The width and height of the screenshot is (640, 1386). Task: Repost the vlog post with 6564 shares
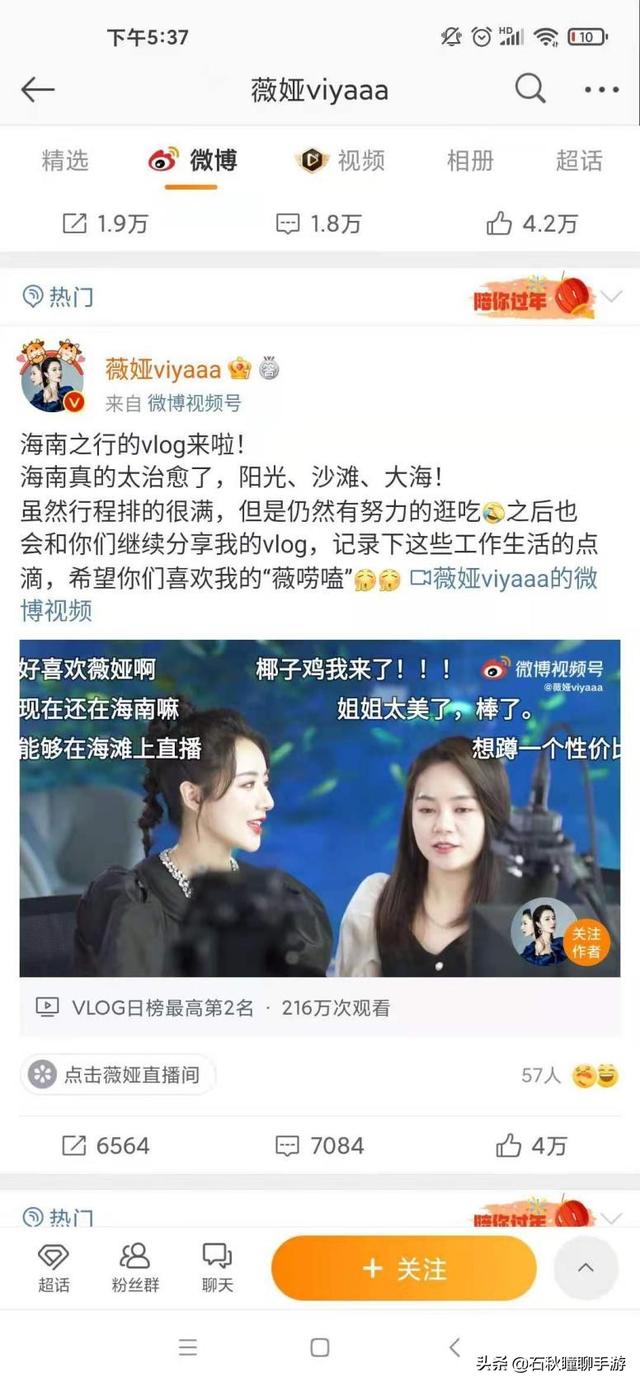(106, 1146)
